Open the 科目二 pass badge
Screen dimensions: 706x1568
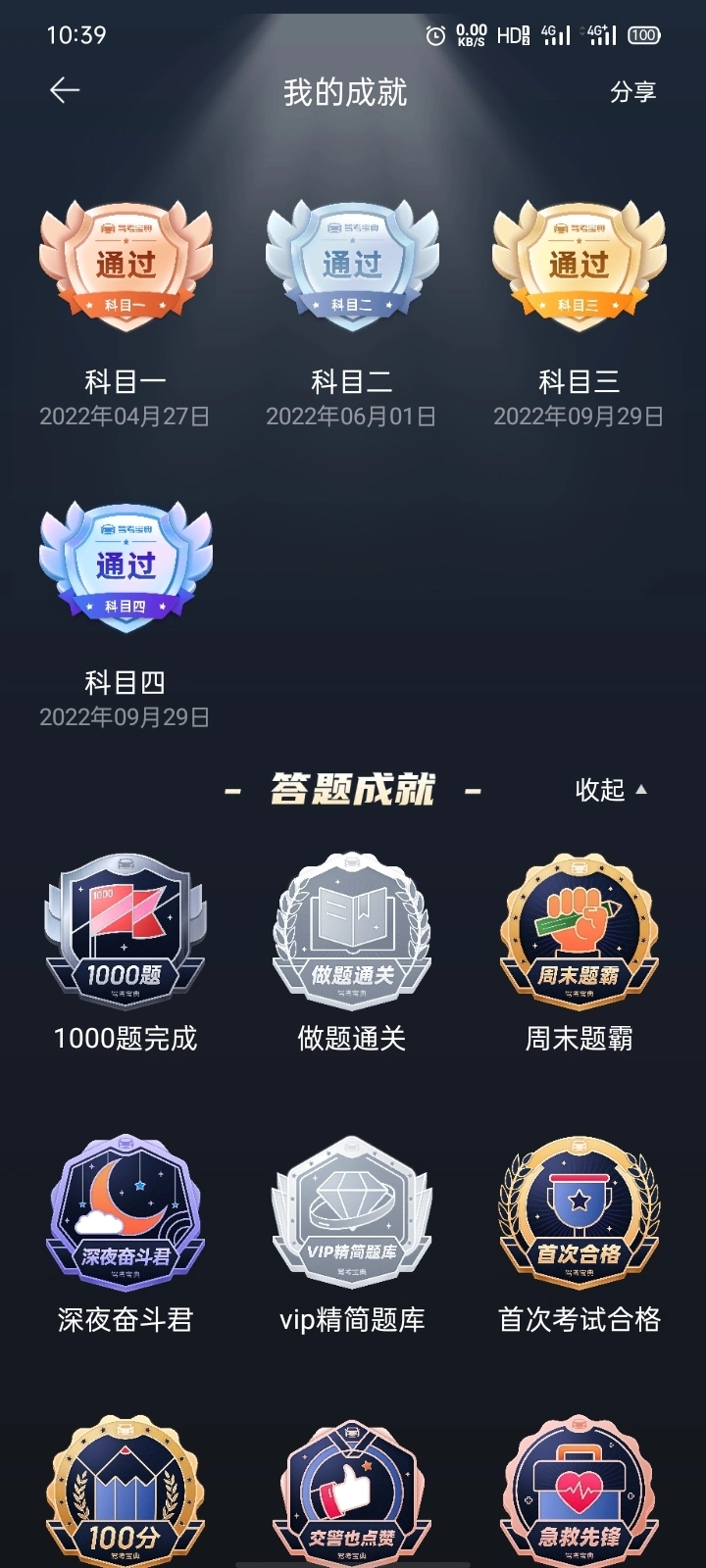tap(352, 263)
